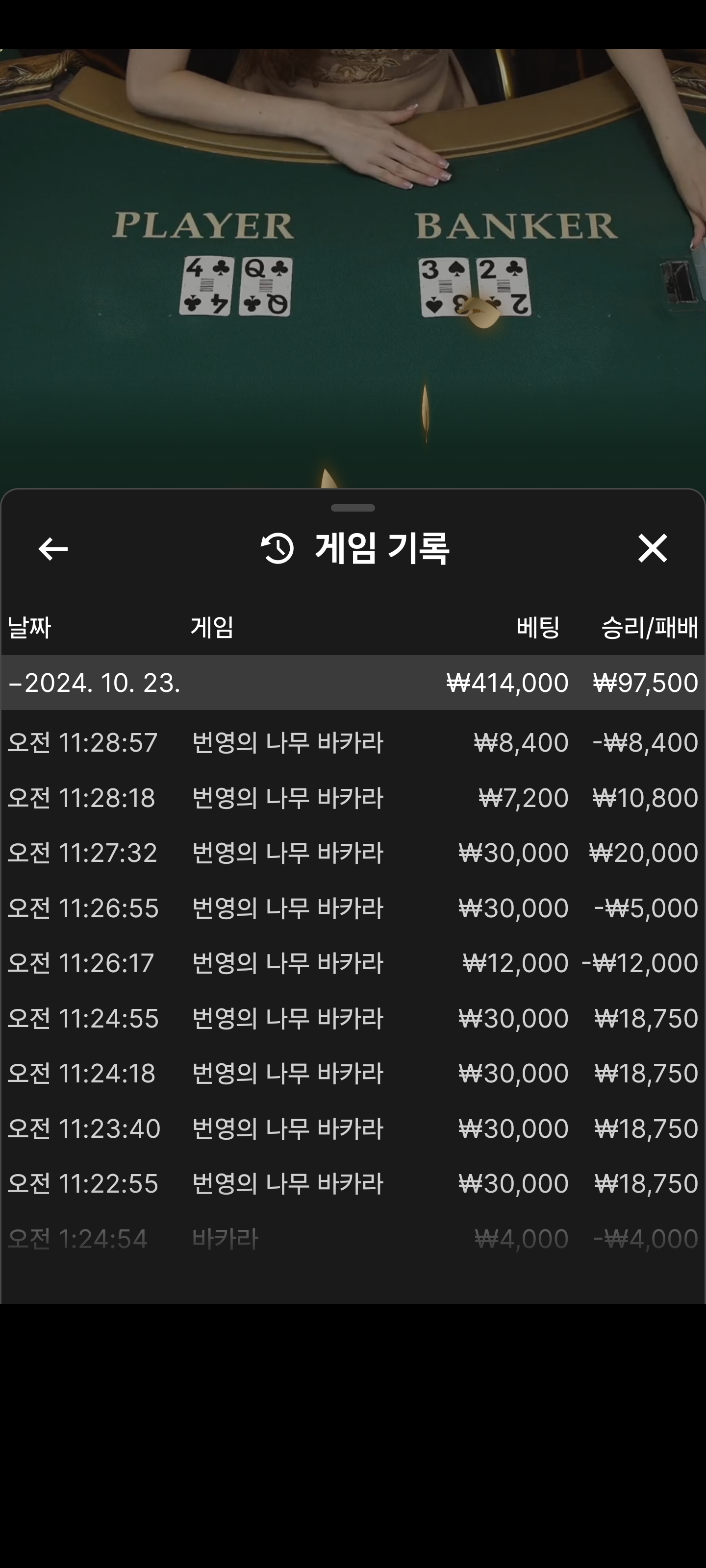Open the 11:28:18 game record
This screenshot has height=1568, width=706.
point(353,797)
